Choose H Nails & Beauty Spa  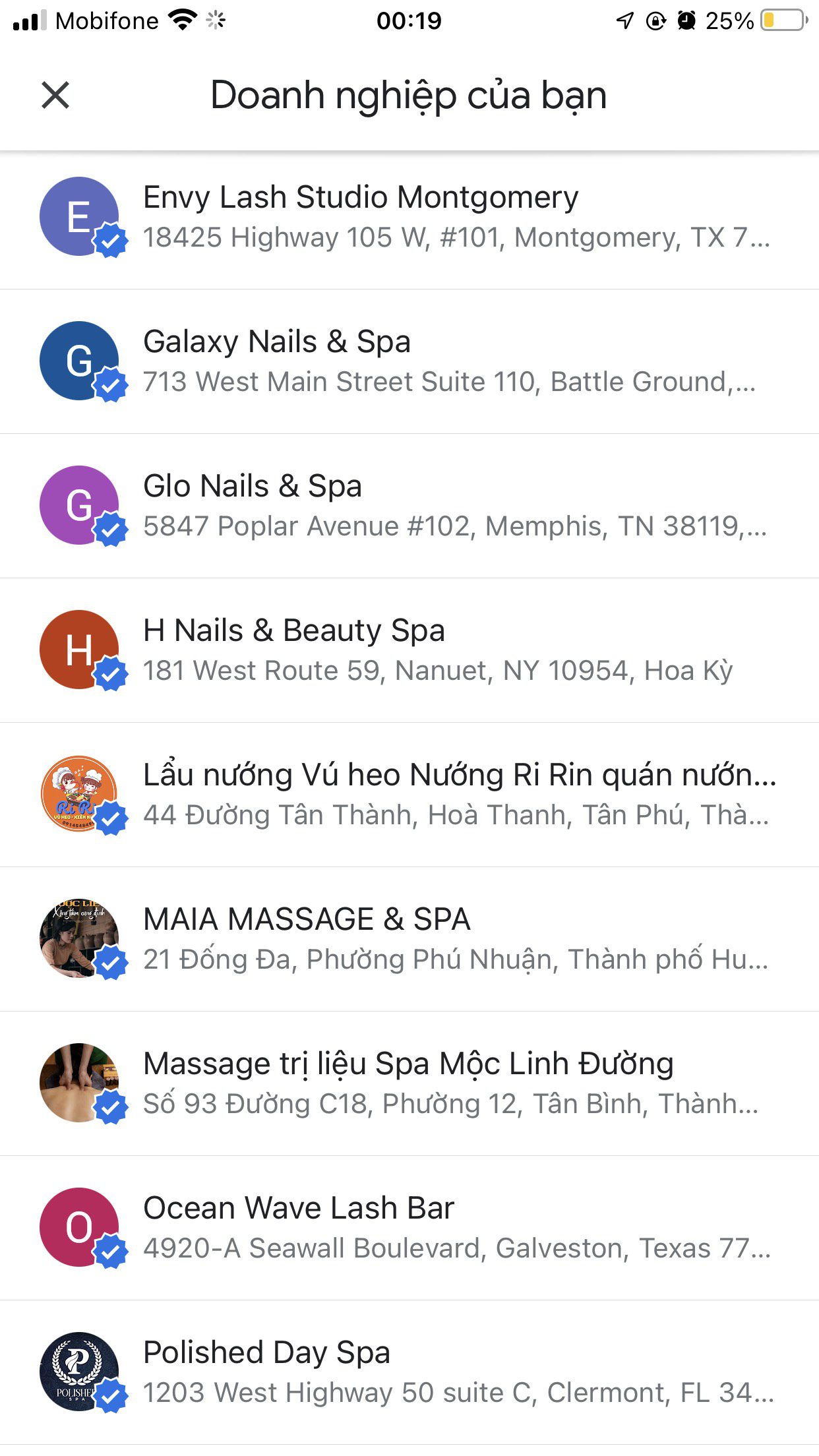pyautogui.click(x=409, y=650)
